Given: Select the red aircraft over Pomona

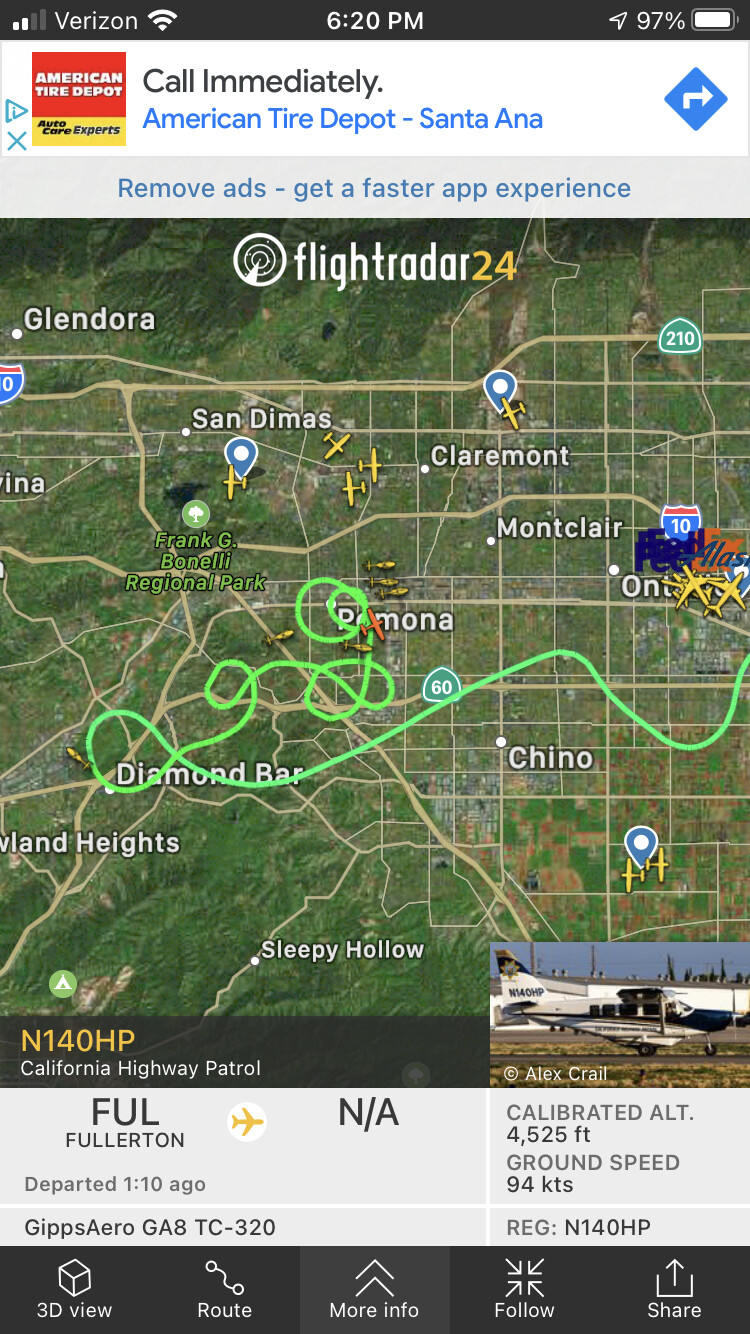Looking at the screenshot, I should pyautogui.click(x=372, y=623).
